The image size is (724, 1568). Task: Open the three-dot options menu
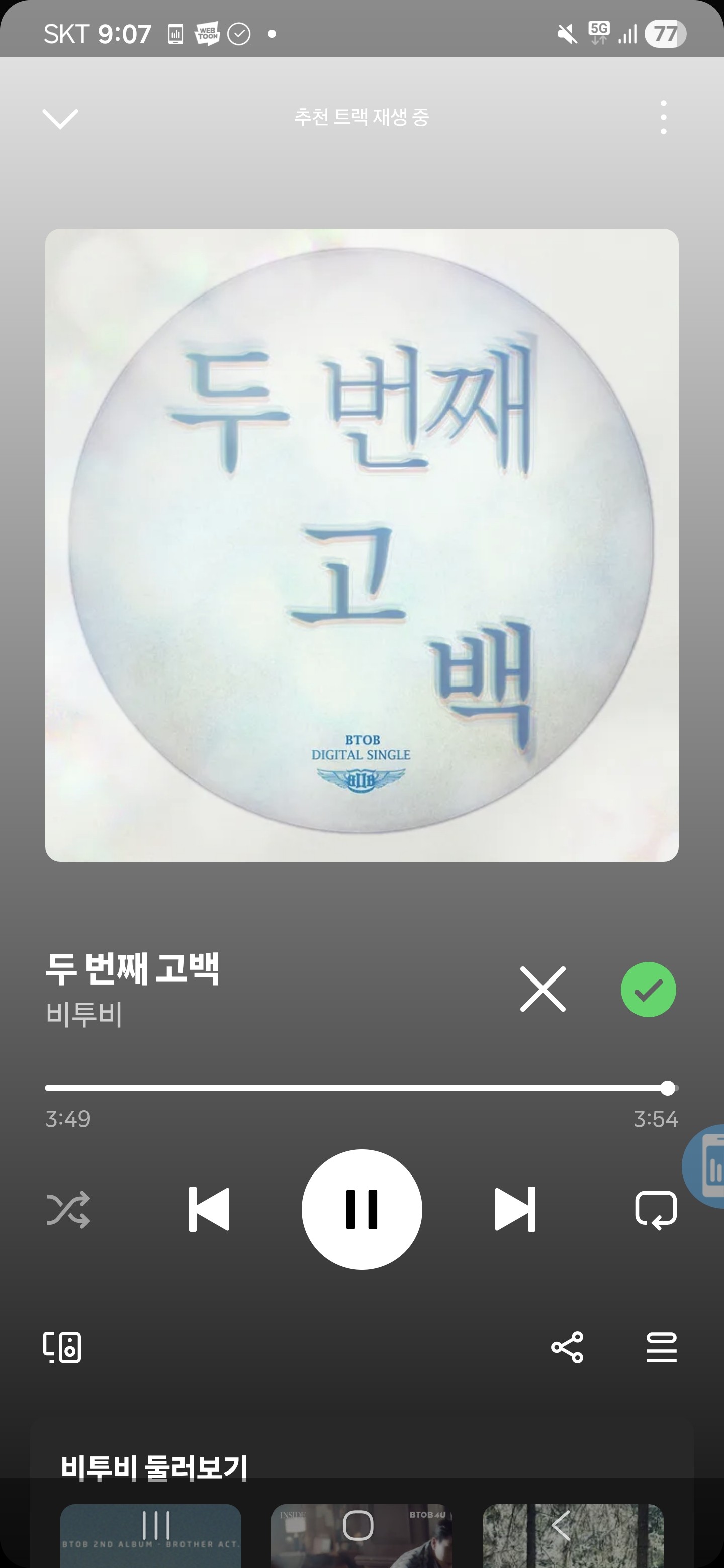click(663, 118)
